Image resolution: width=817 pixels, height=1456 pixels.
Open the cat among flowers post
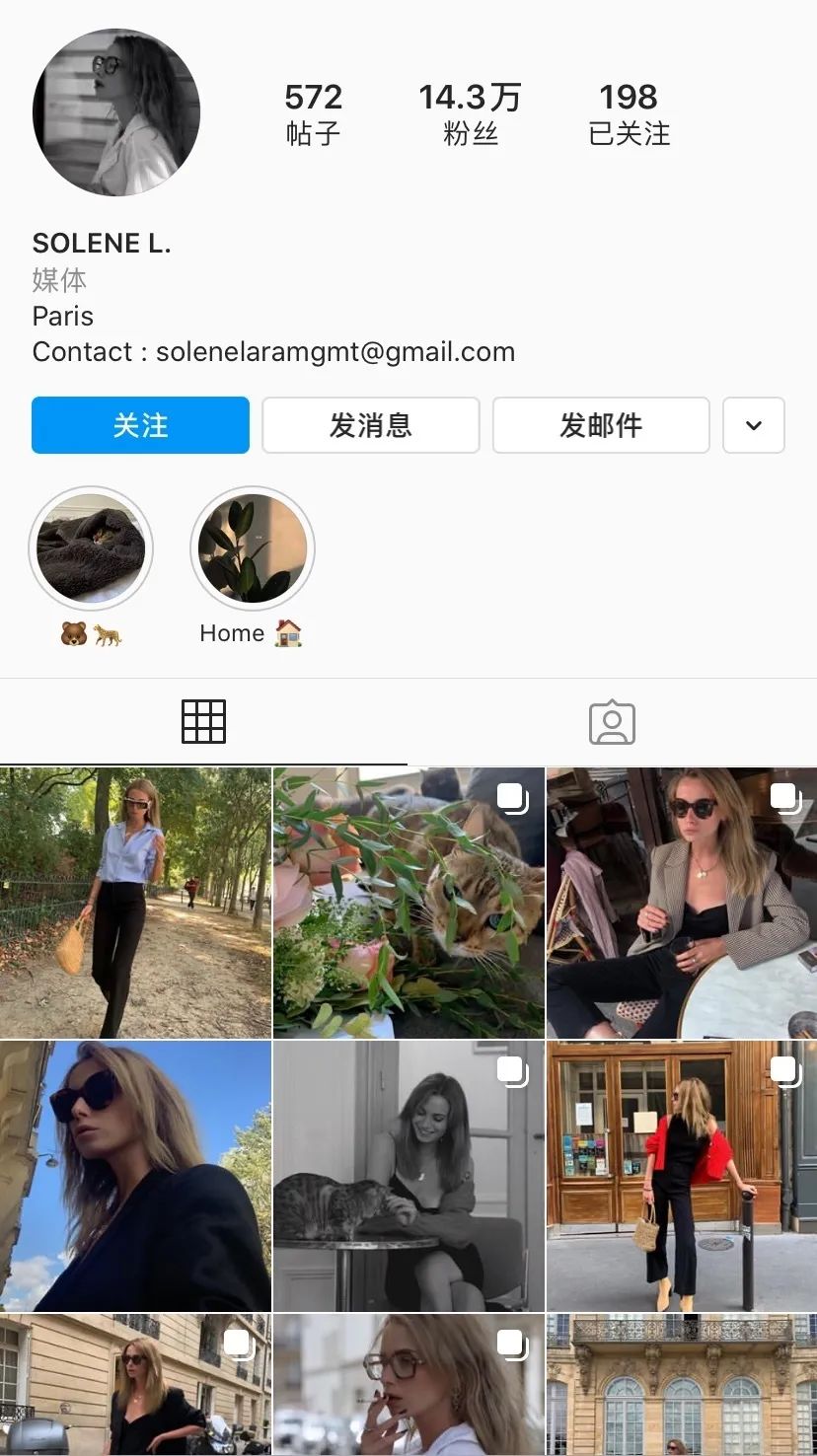(x=408, y=903)
